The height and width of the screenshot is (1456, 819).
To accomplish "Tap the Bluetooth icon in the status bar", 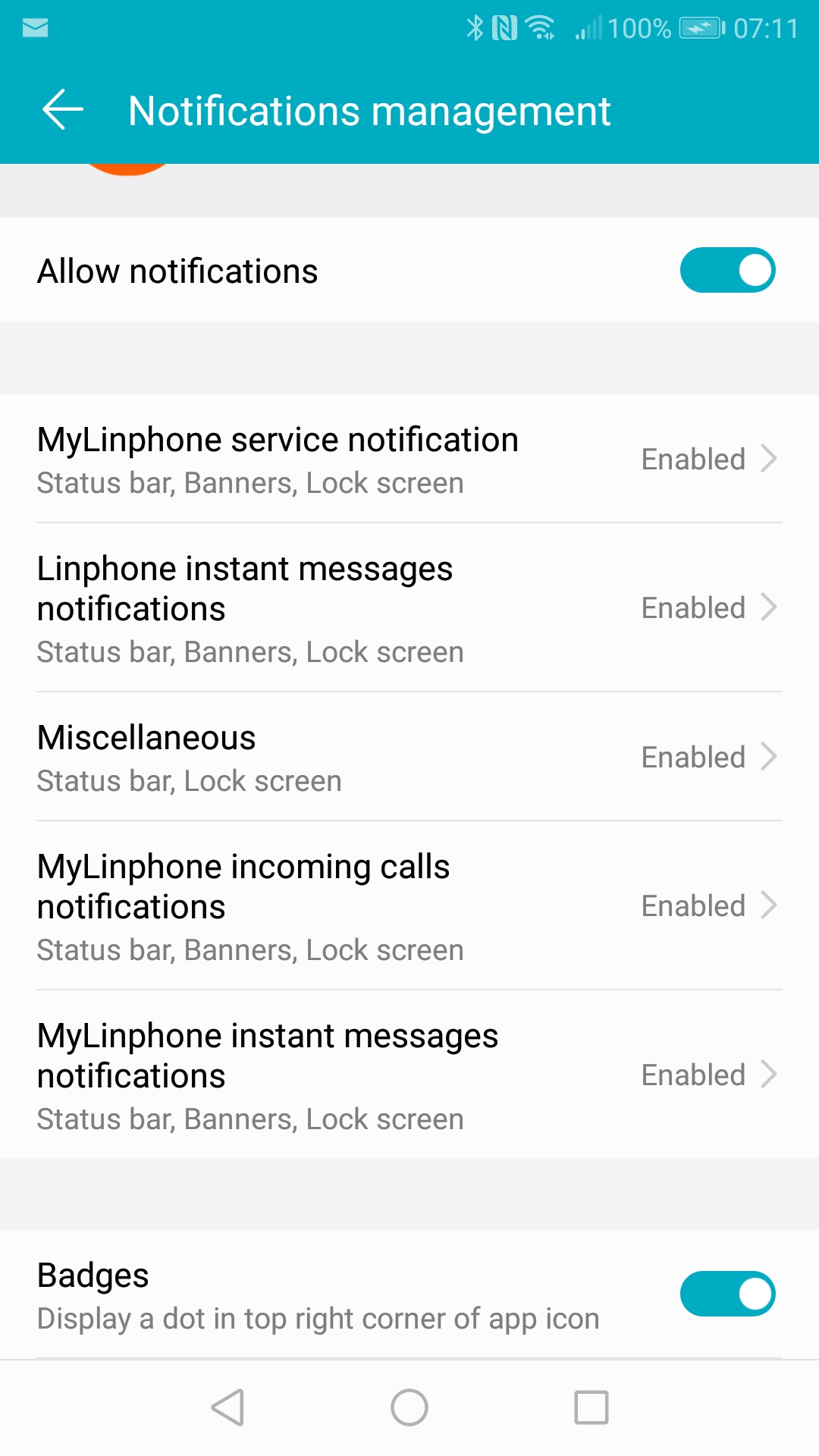I will click(476, 27).
